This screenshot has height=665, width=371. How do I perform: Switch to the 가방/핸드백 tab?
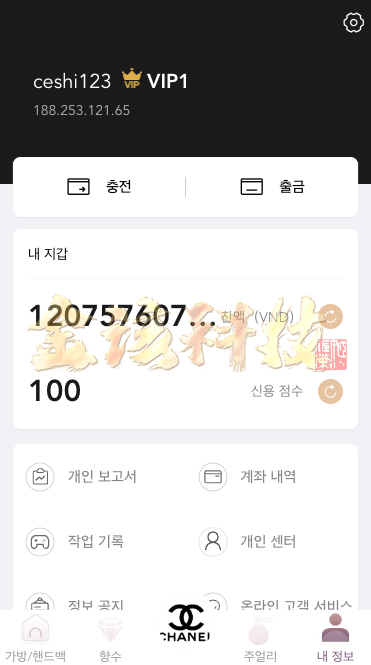click(x=36, y=637)
